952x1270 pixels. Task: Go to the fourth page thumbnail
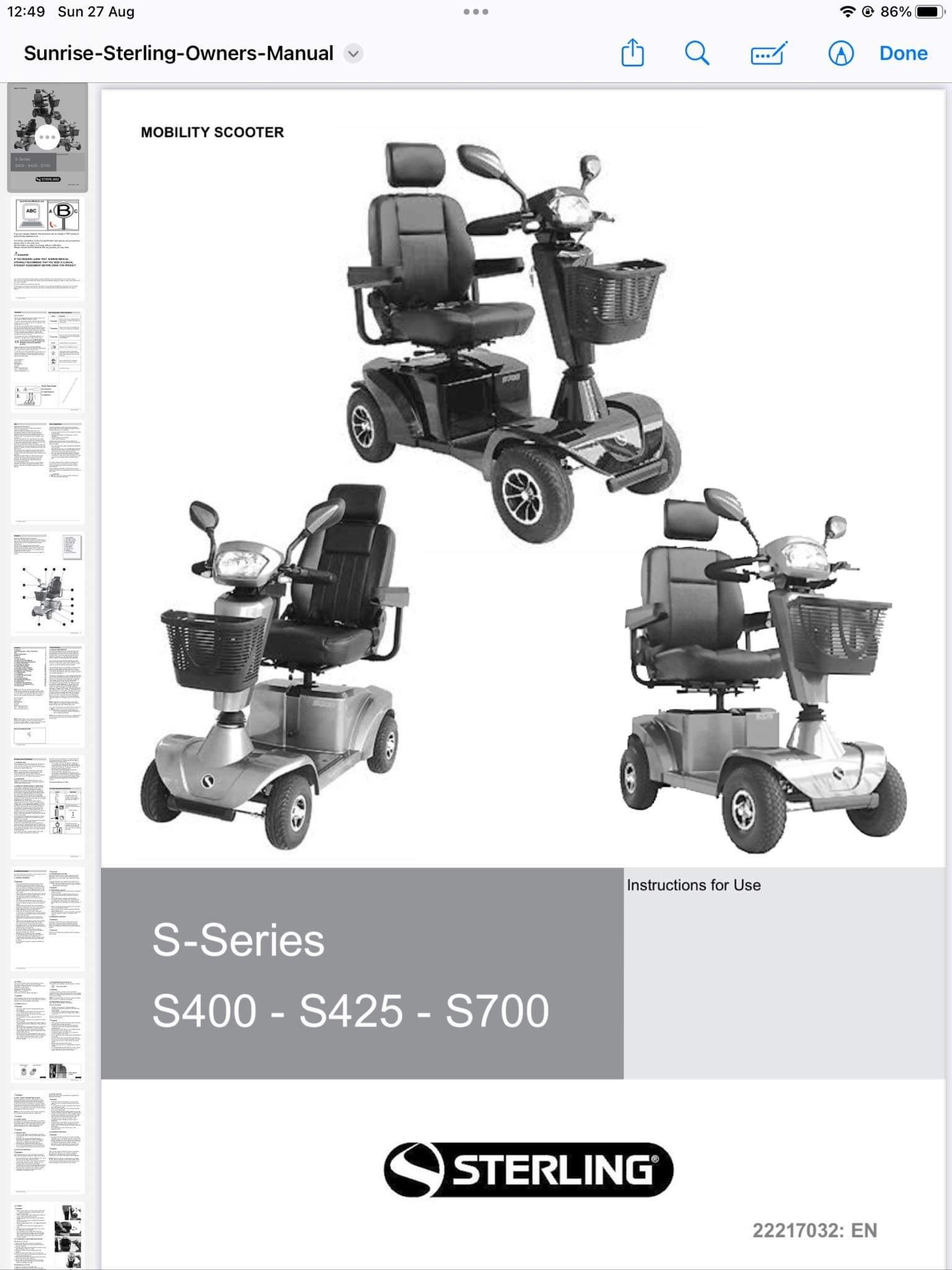(x=48, y=473)
